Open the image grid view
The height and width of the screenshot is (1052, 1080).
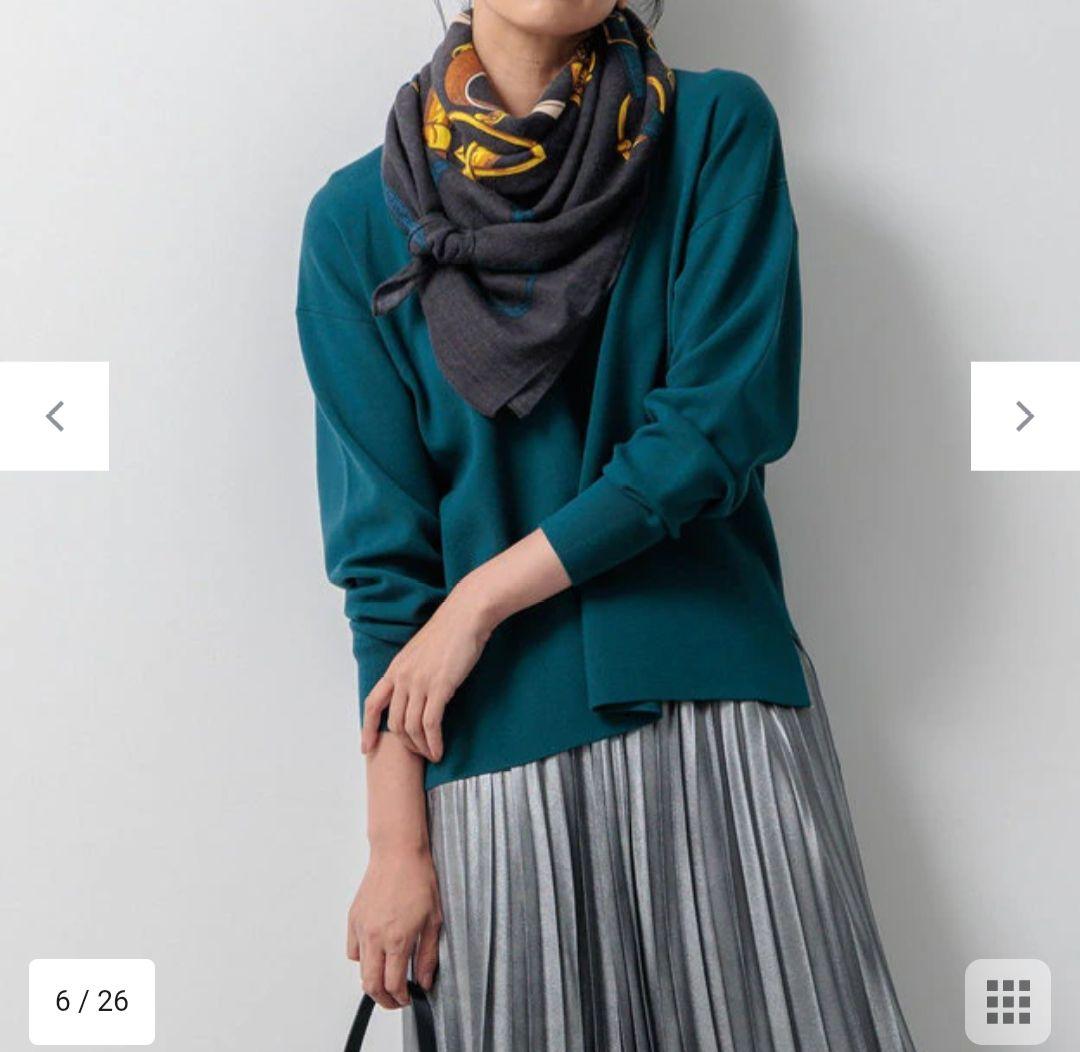point(1007,1001)
